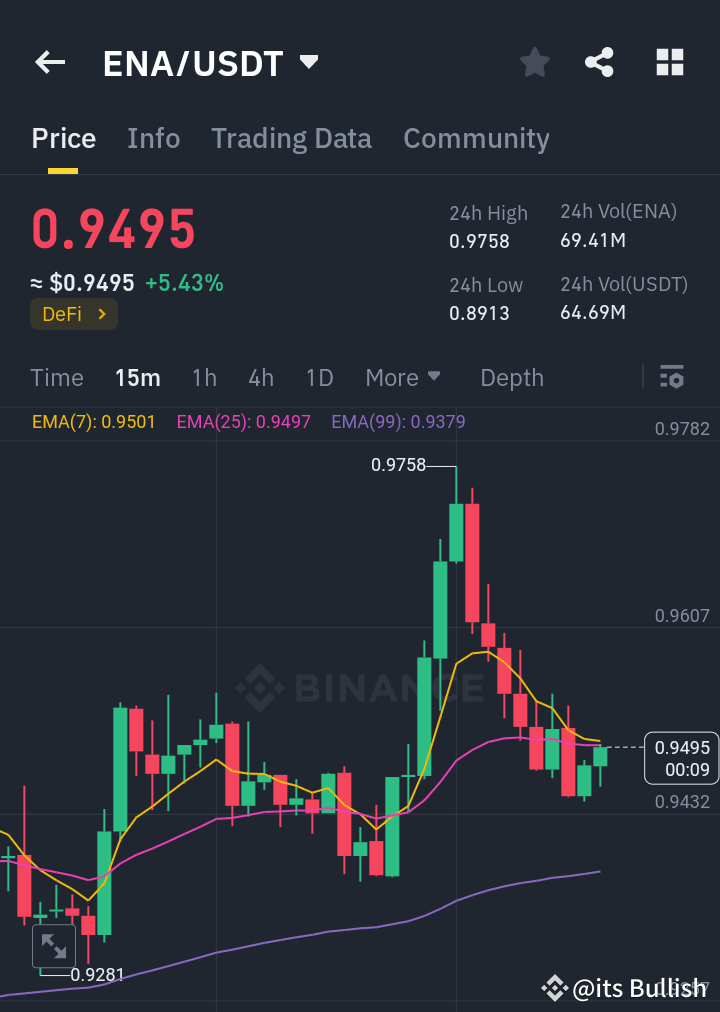Switch to the Info tab

click(x=153, y=138)
